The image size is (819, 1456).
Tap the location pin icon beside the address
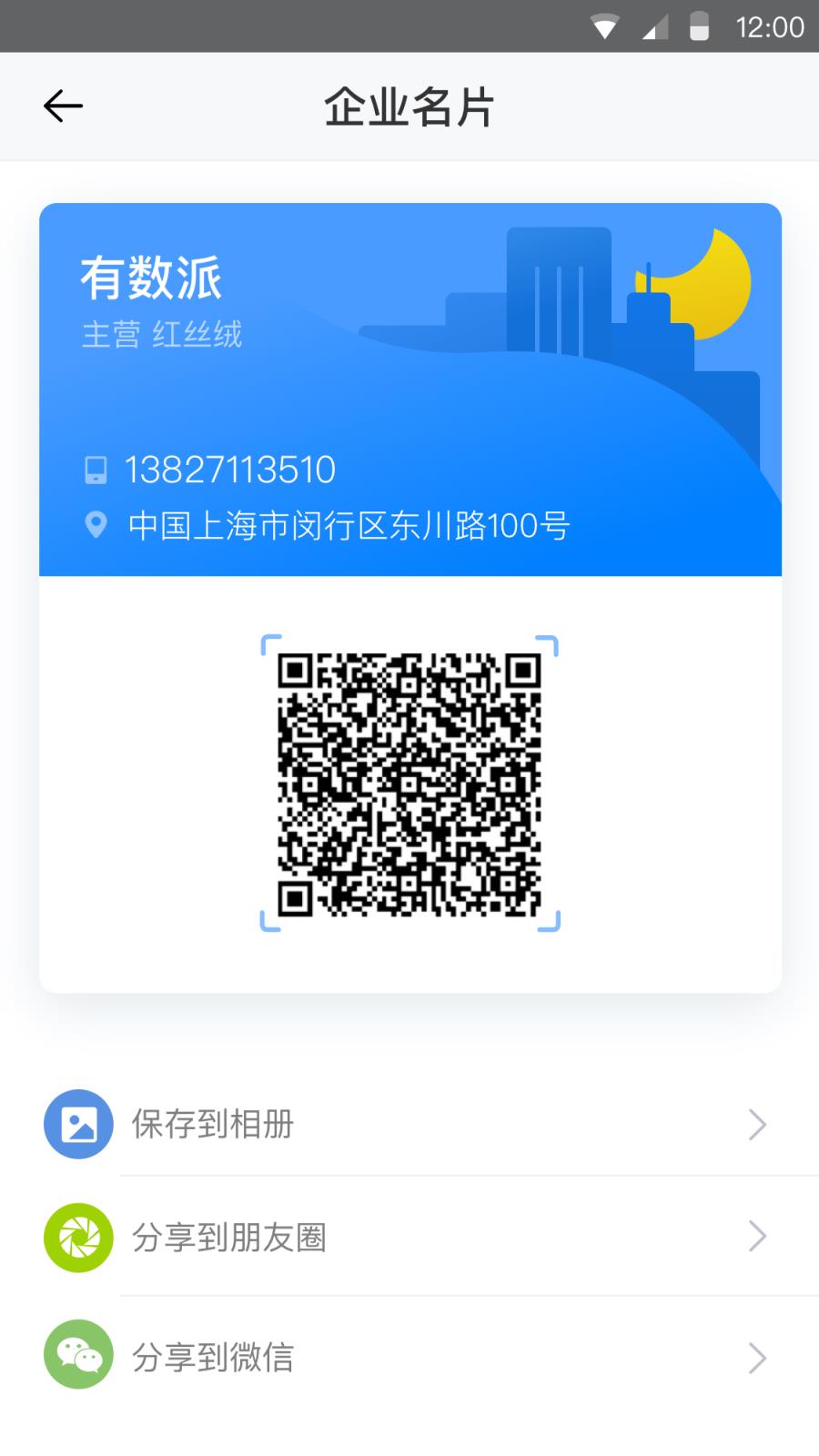tap(95, 526)
